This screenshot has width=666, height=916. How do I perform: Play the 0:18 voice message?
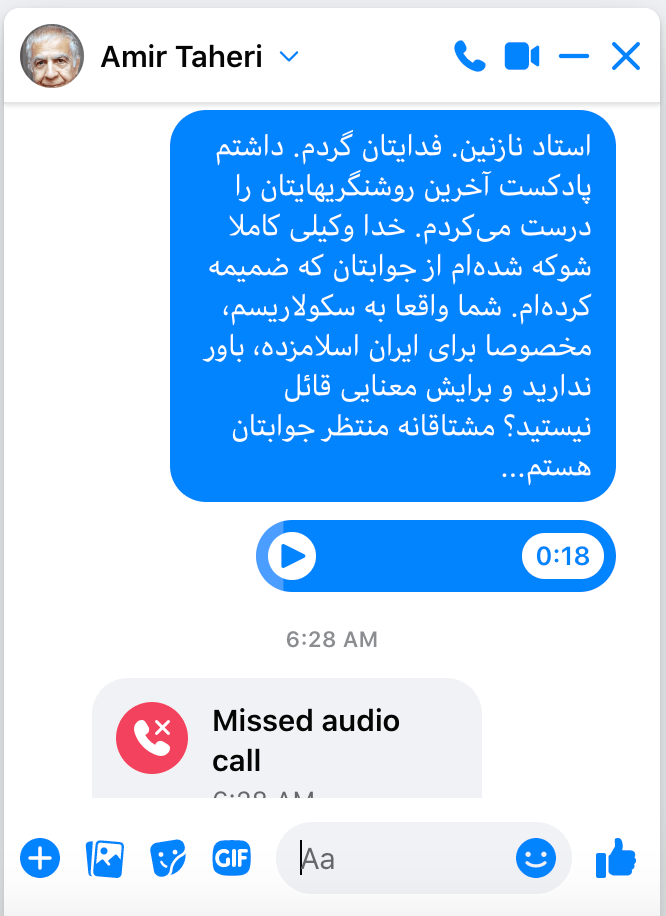tap(293, 556)
